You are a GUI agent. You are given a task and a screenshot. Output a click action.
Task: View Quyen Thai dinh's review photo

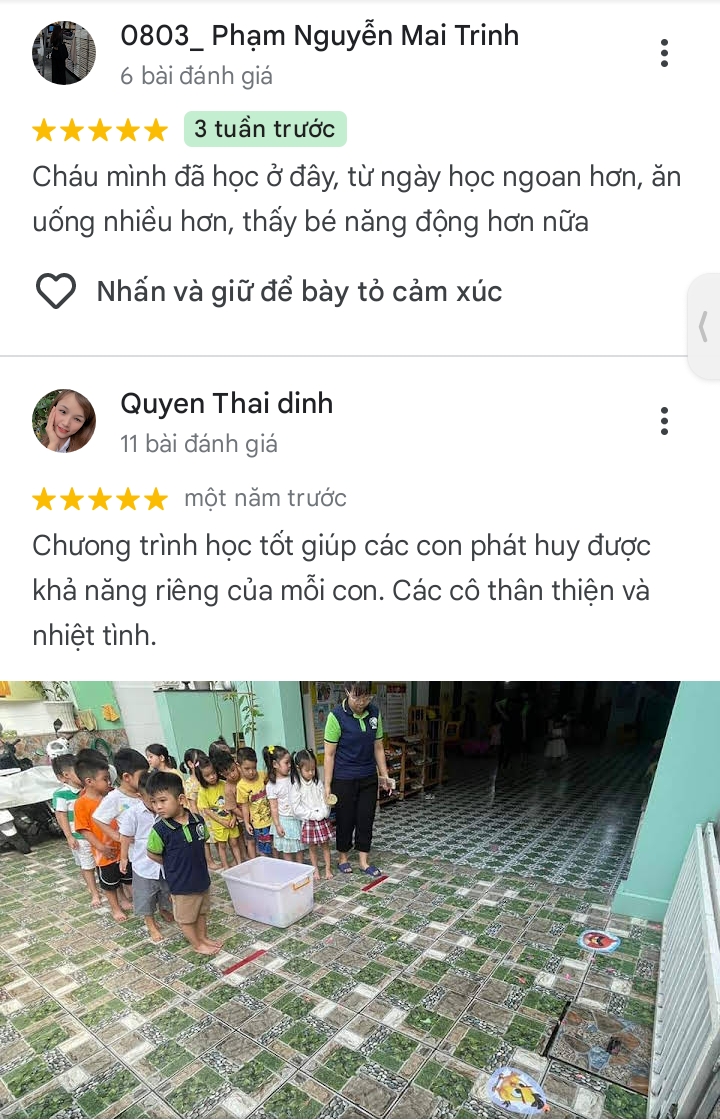point(360,900)
